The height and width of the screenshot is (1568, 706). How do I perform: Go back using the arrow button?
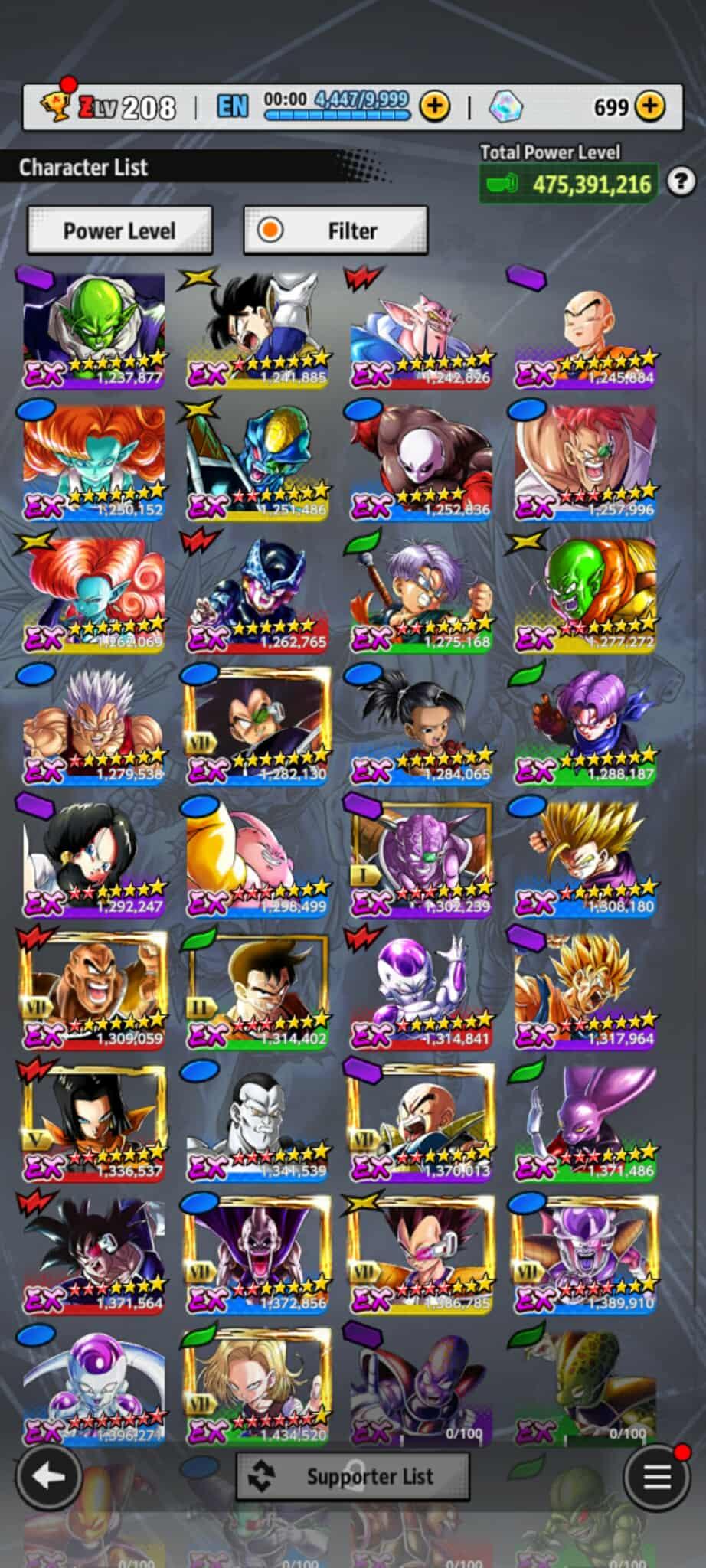click(48, 1476)
